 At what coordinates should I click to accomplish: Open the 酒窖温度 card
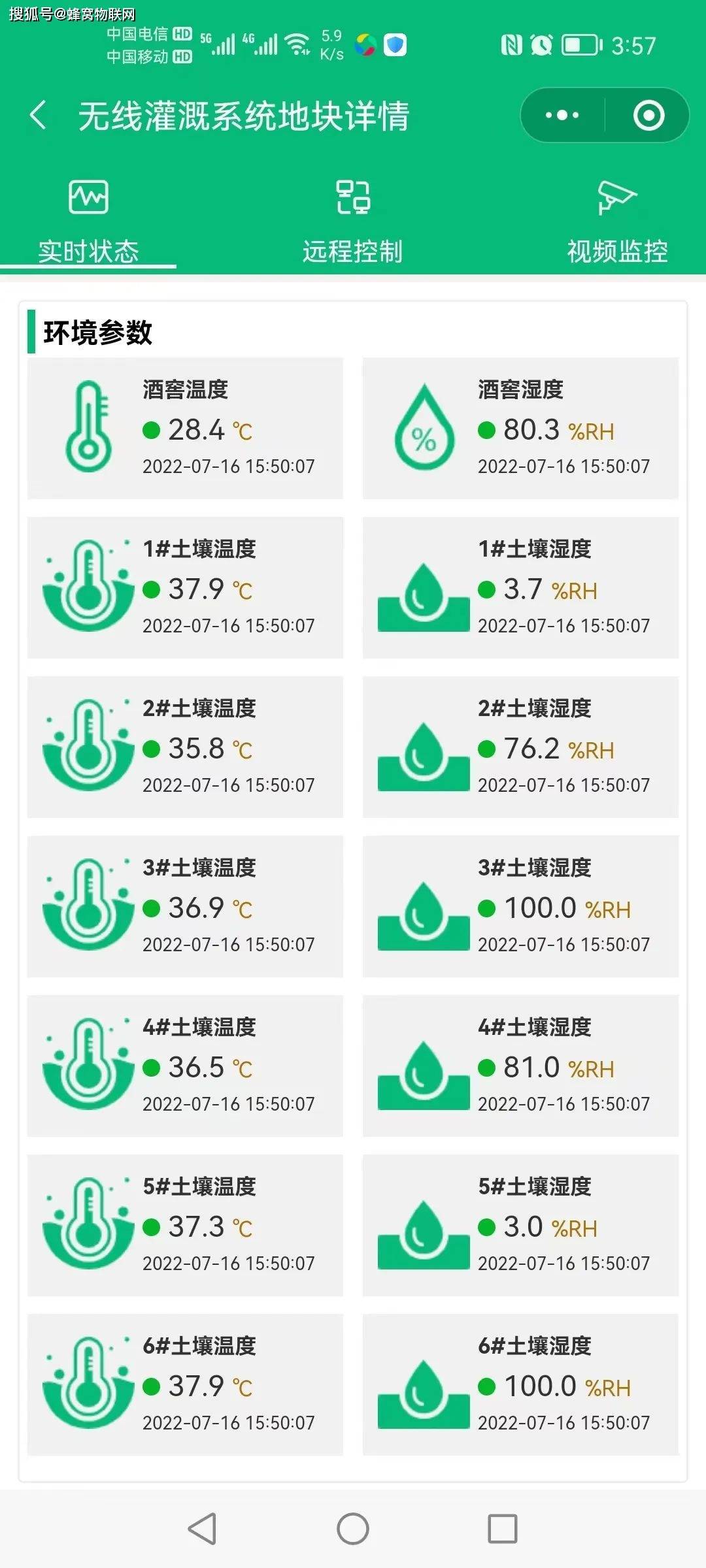(x=185, y=428)
